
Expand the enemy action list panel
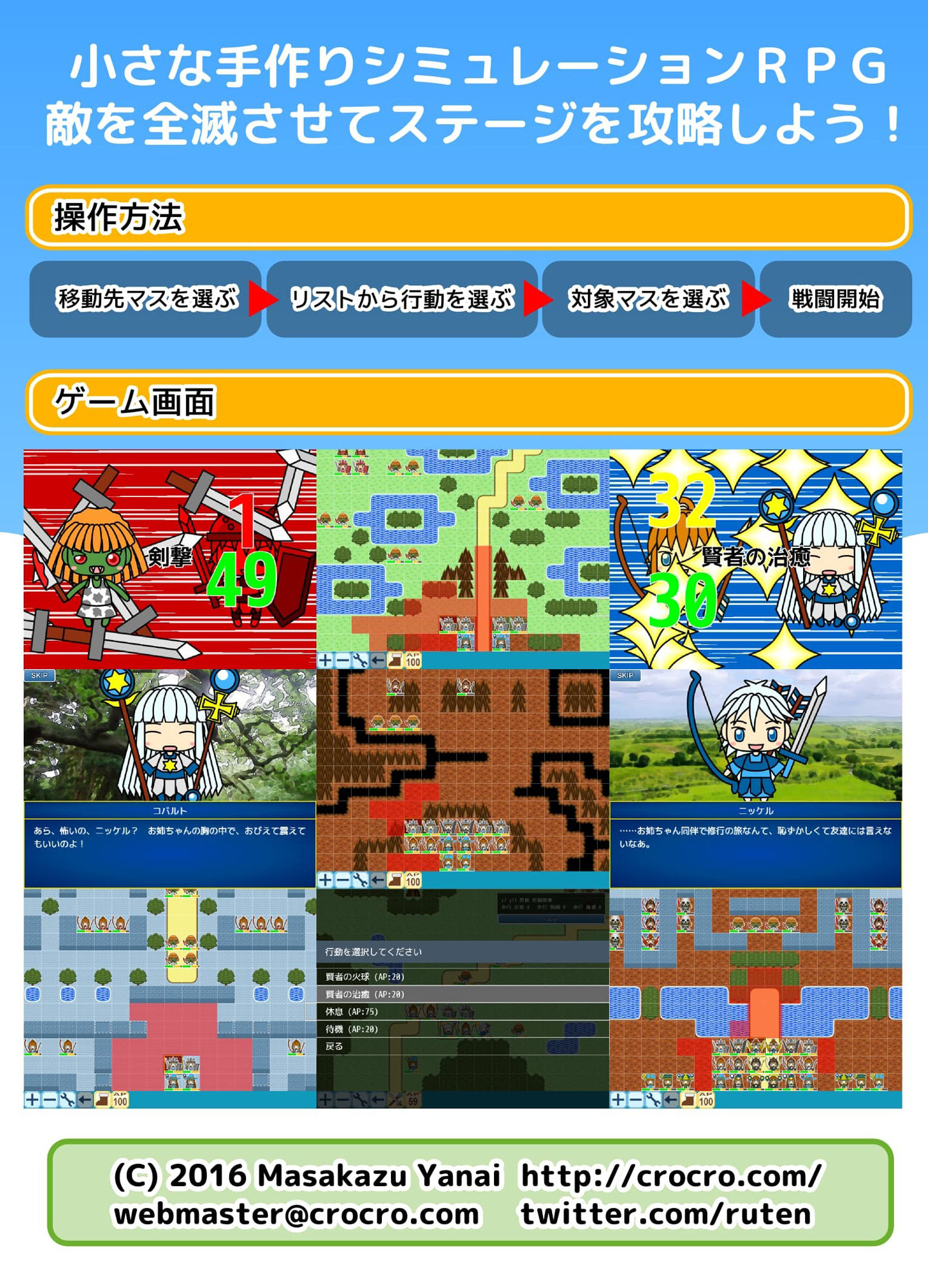click(x=551, y=919)
